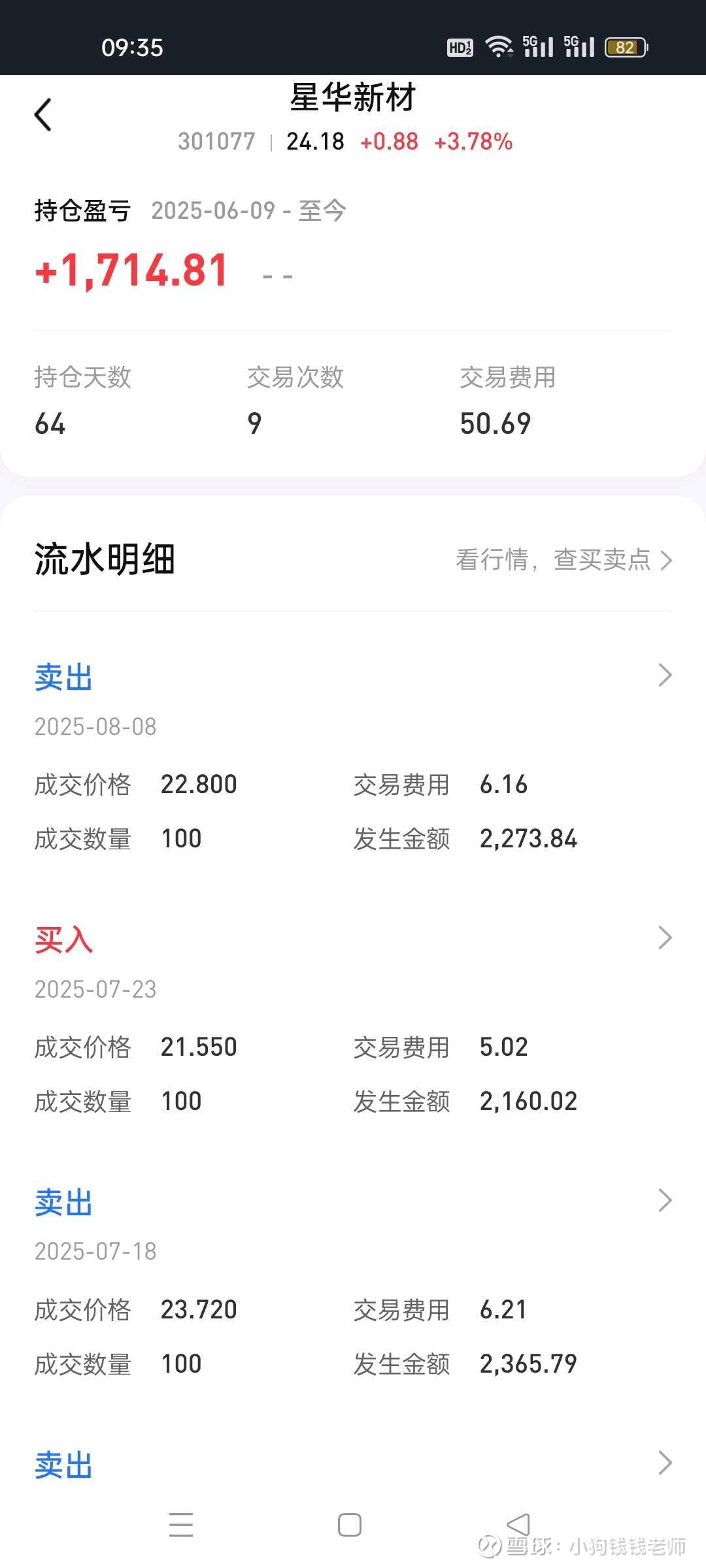Open 看行情，查买卖点 link
706x1568 pixels.
pyautogui.click(x=563, y=560)
